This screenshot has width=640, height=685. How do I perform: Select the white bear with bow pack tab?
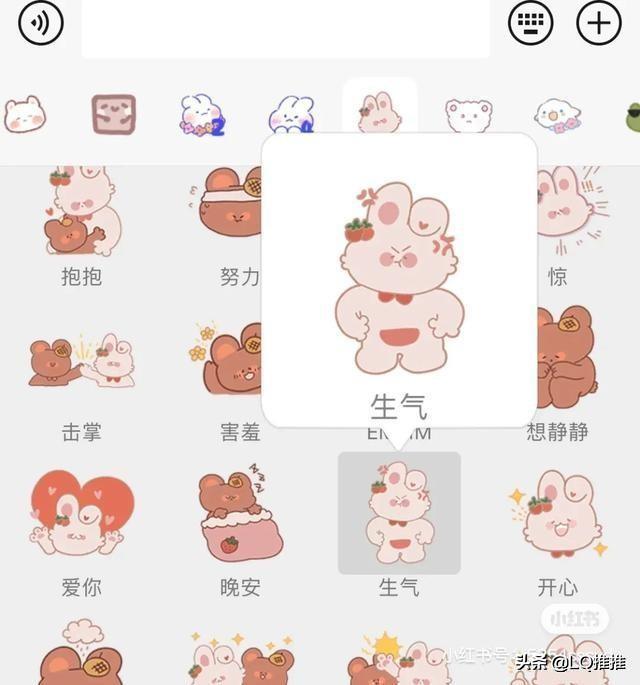coord(468,115)
